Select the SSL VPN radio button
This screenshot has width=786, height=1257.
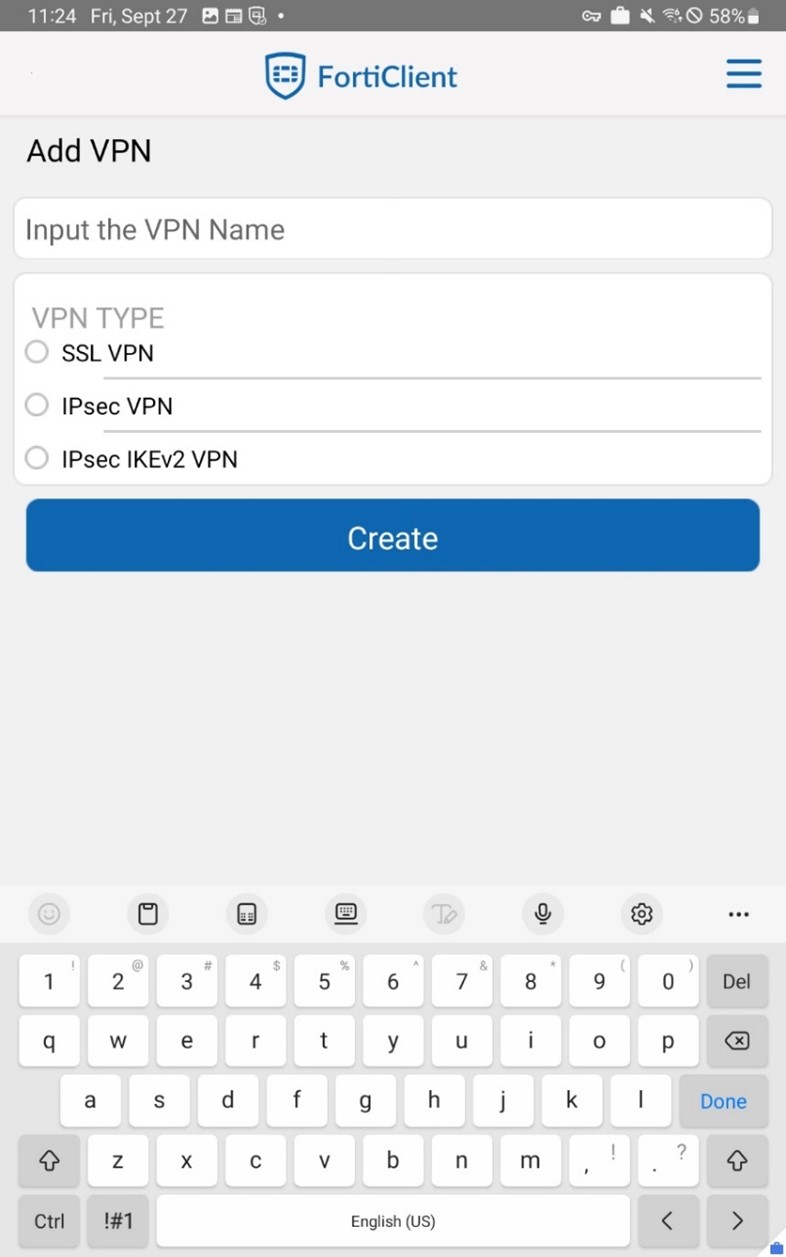[x=36, y=352]
